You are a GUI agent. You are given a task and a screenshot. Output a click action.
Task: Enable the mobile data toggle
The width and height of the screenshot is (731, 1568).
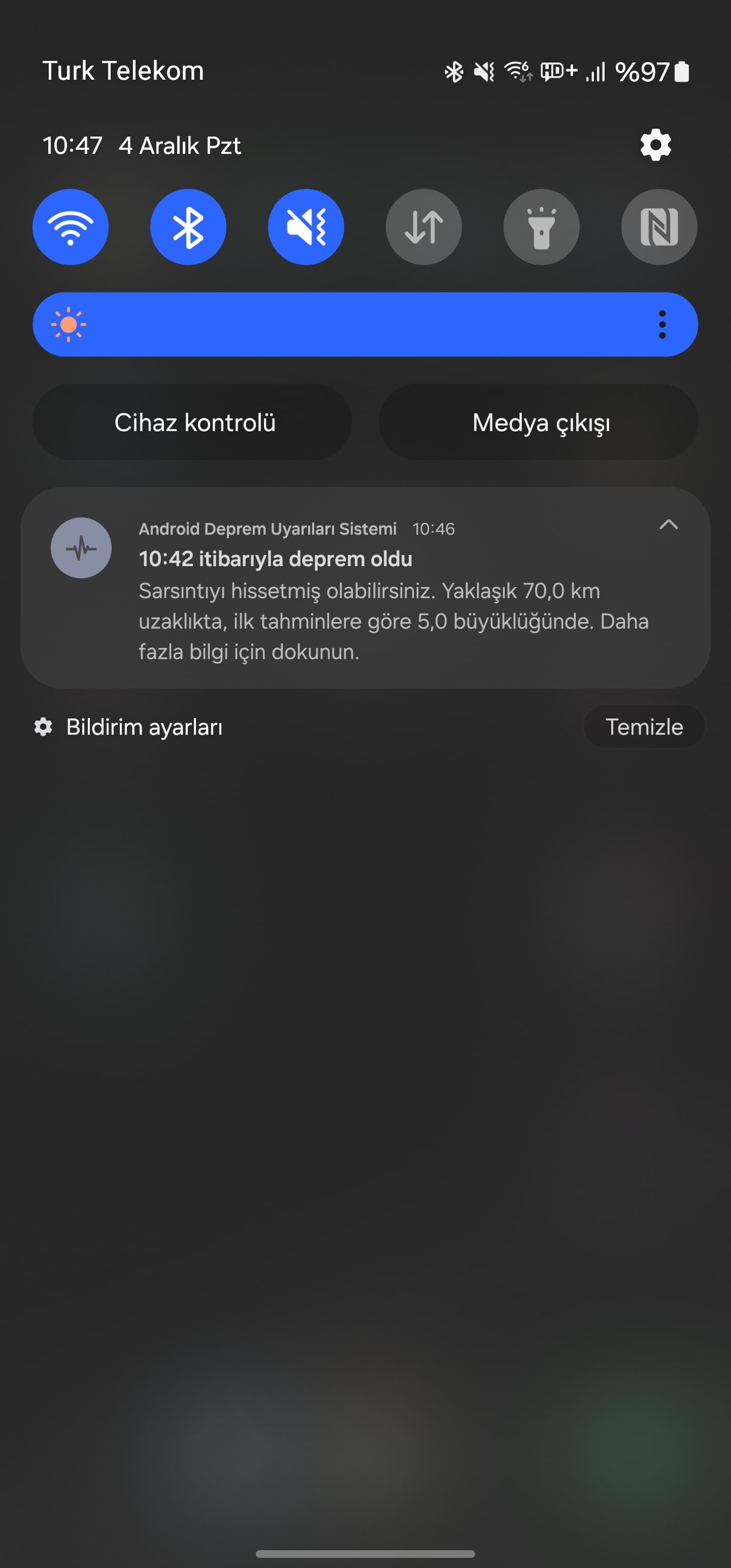pos(424,227)
